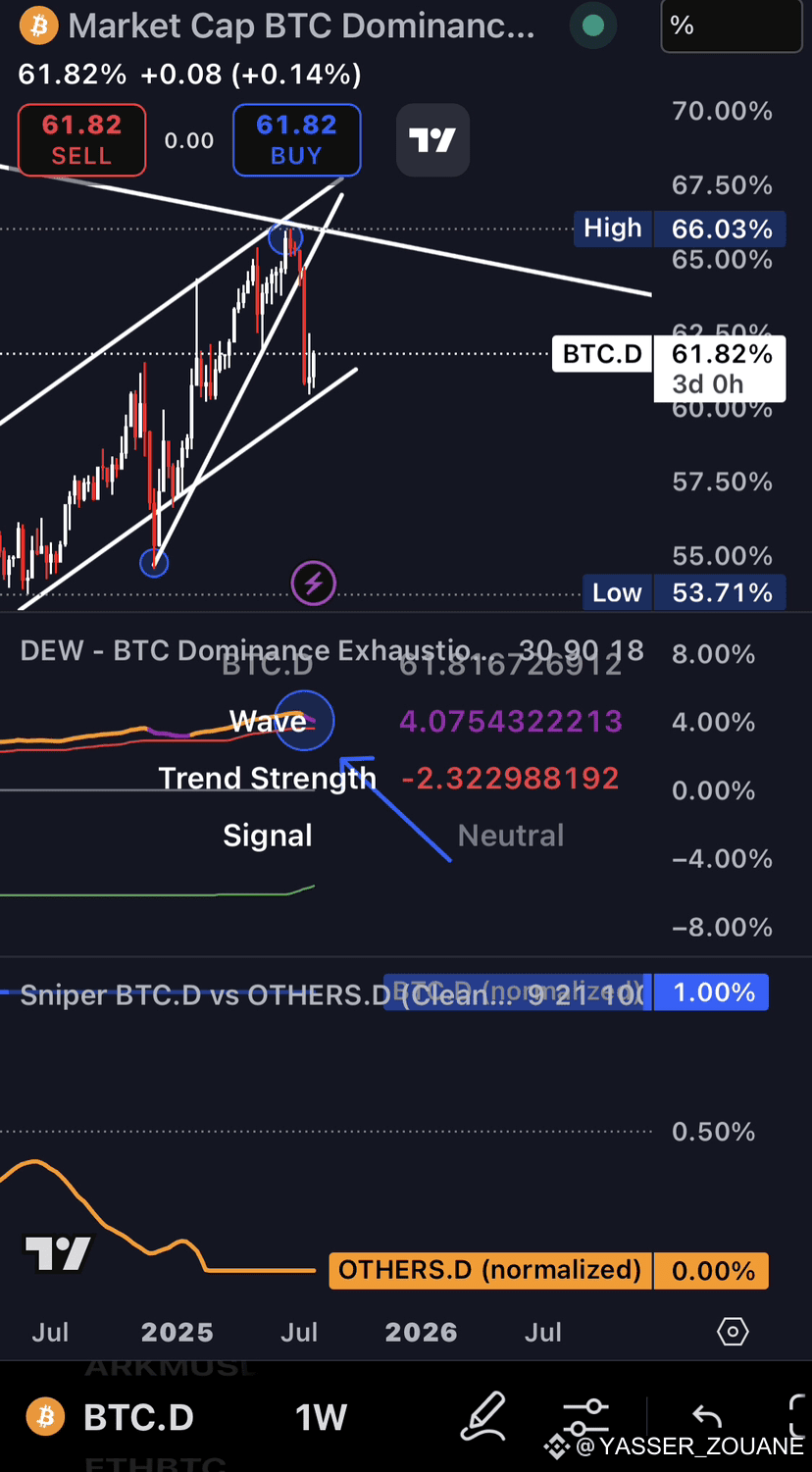This screenshot has height=1472, width=812.
Task: Tap the red SELL 61.82 button
Action: 81,140
